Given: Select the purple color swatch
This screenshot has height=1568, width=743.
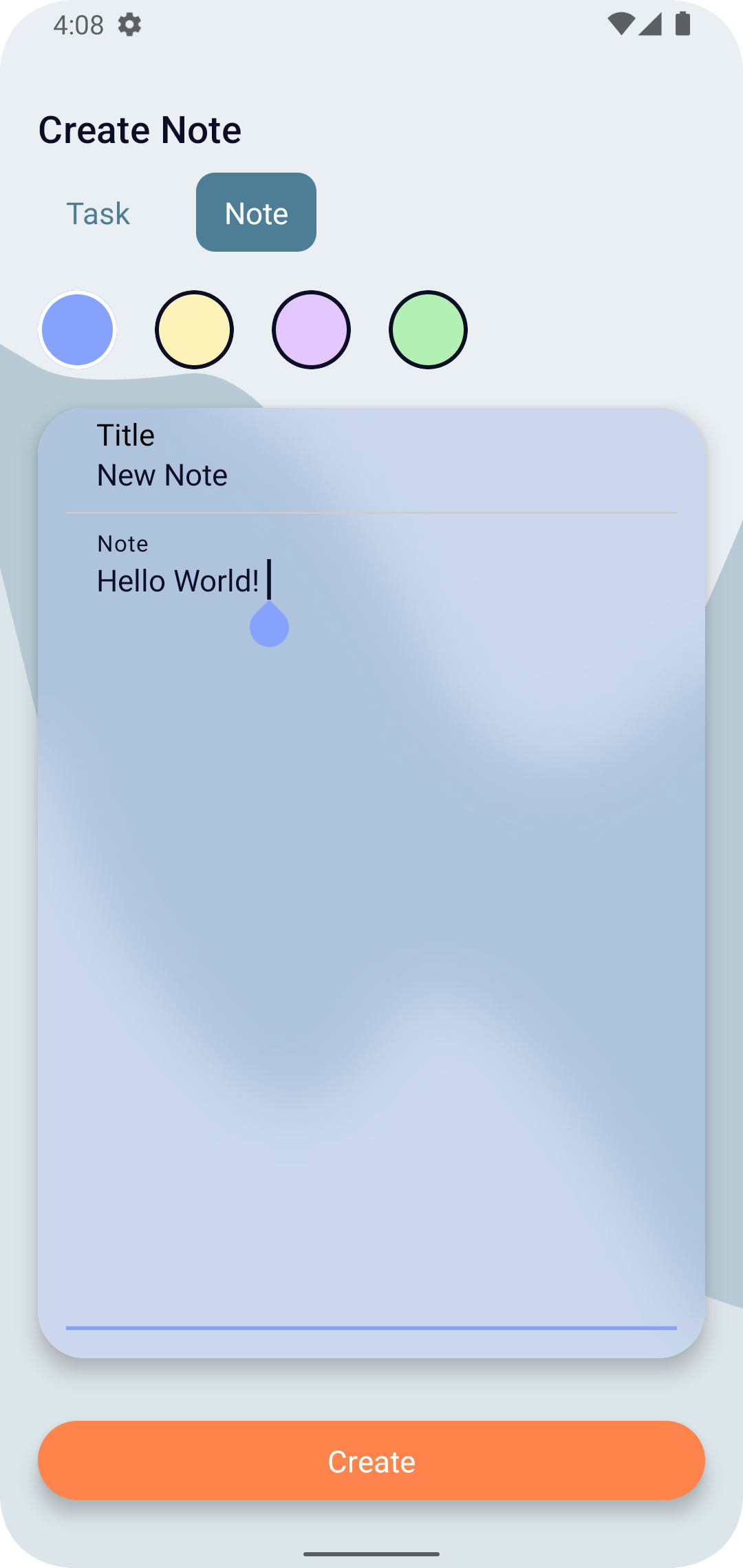Looking at the screenshot, I should [x=311, y=330].
